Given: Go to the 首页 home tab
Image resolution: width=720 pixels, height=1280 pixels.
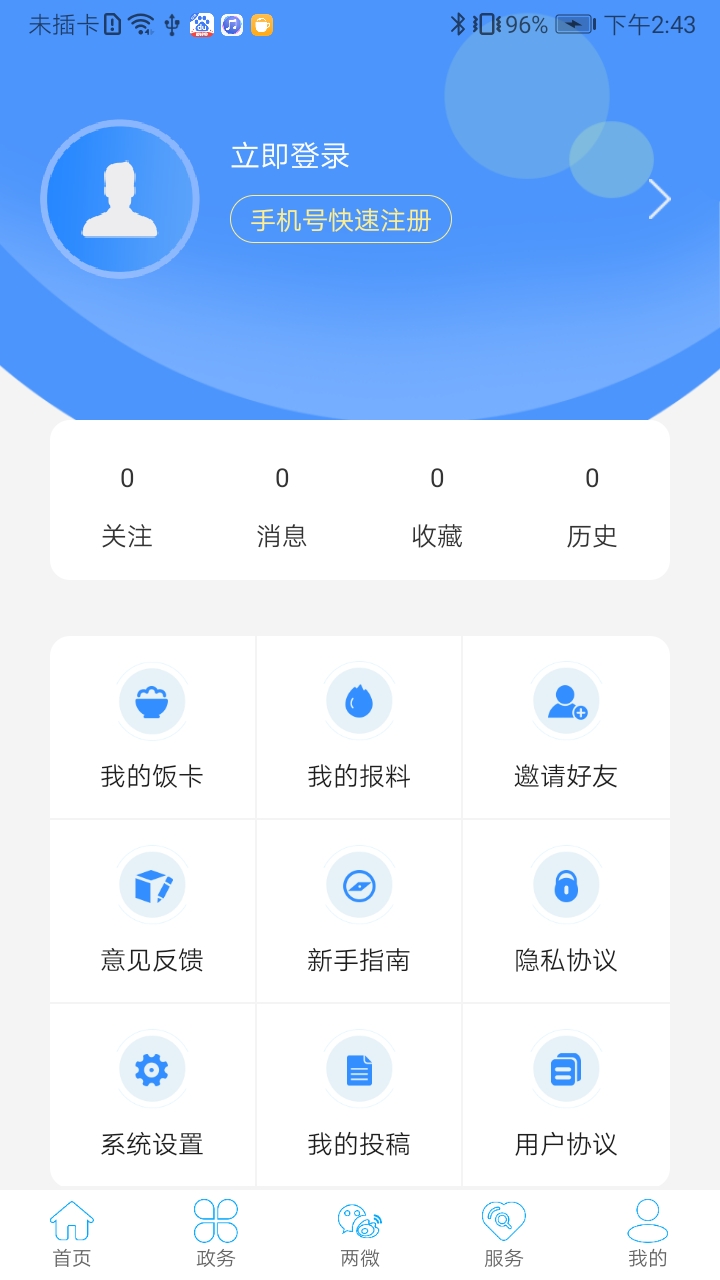Looking at the screenshot, I should click(71, 1233).
